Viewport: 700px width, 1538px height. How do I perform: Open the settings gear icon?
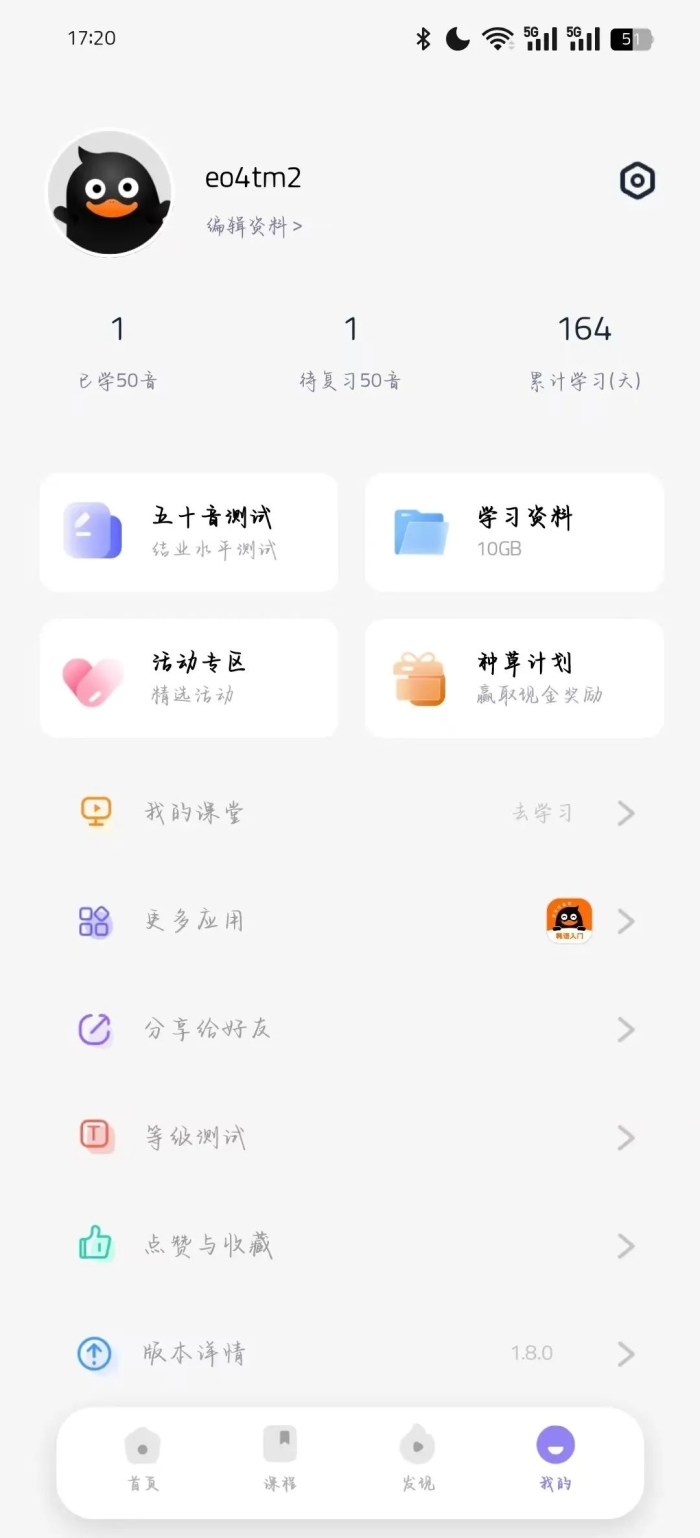pos(637,181)
